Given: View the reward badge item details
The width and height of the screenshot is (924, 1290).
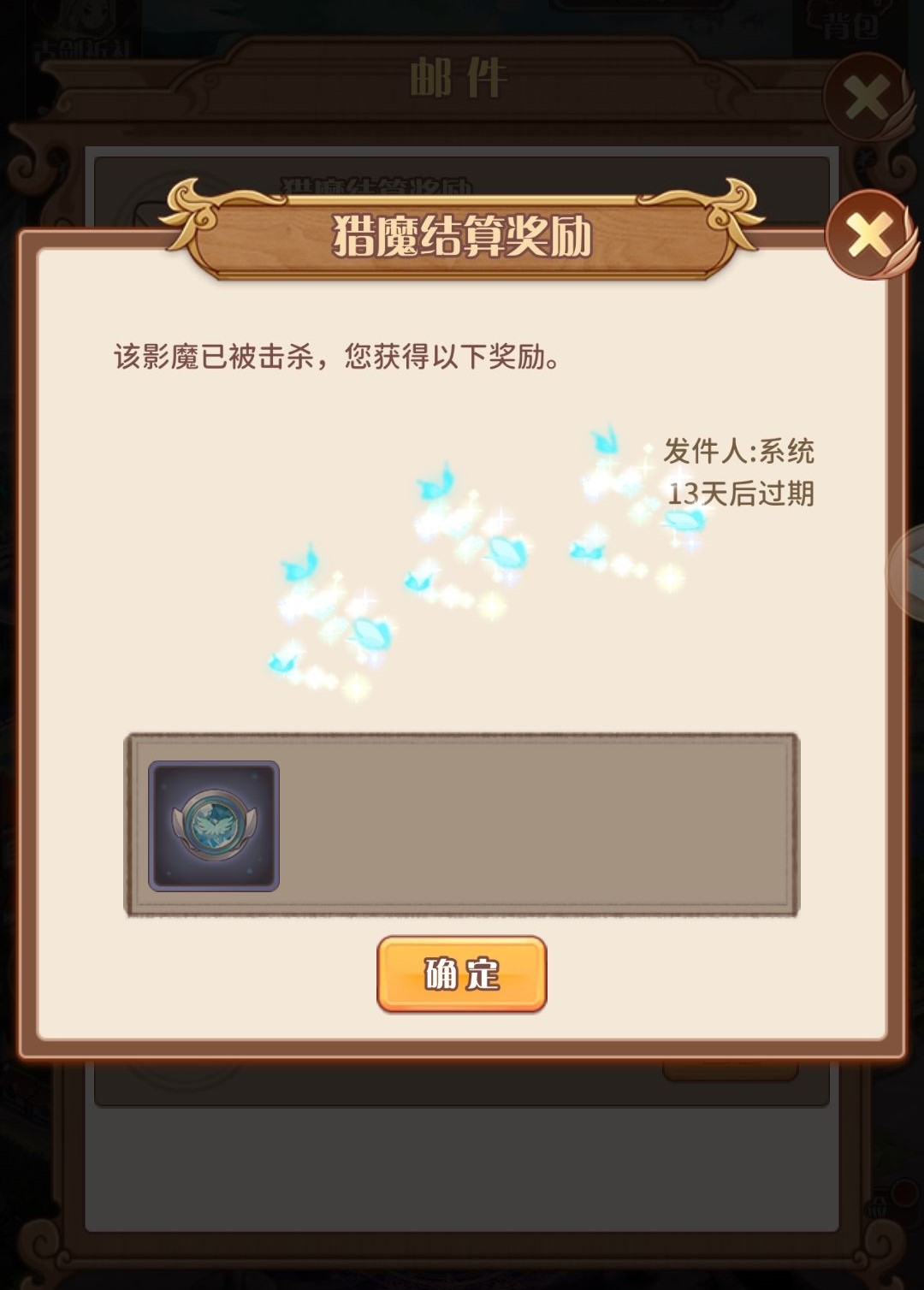Looking at the screenshot, I should point(214,826).
